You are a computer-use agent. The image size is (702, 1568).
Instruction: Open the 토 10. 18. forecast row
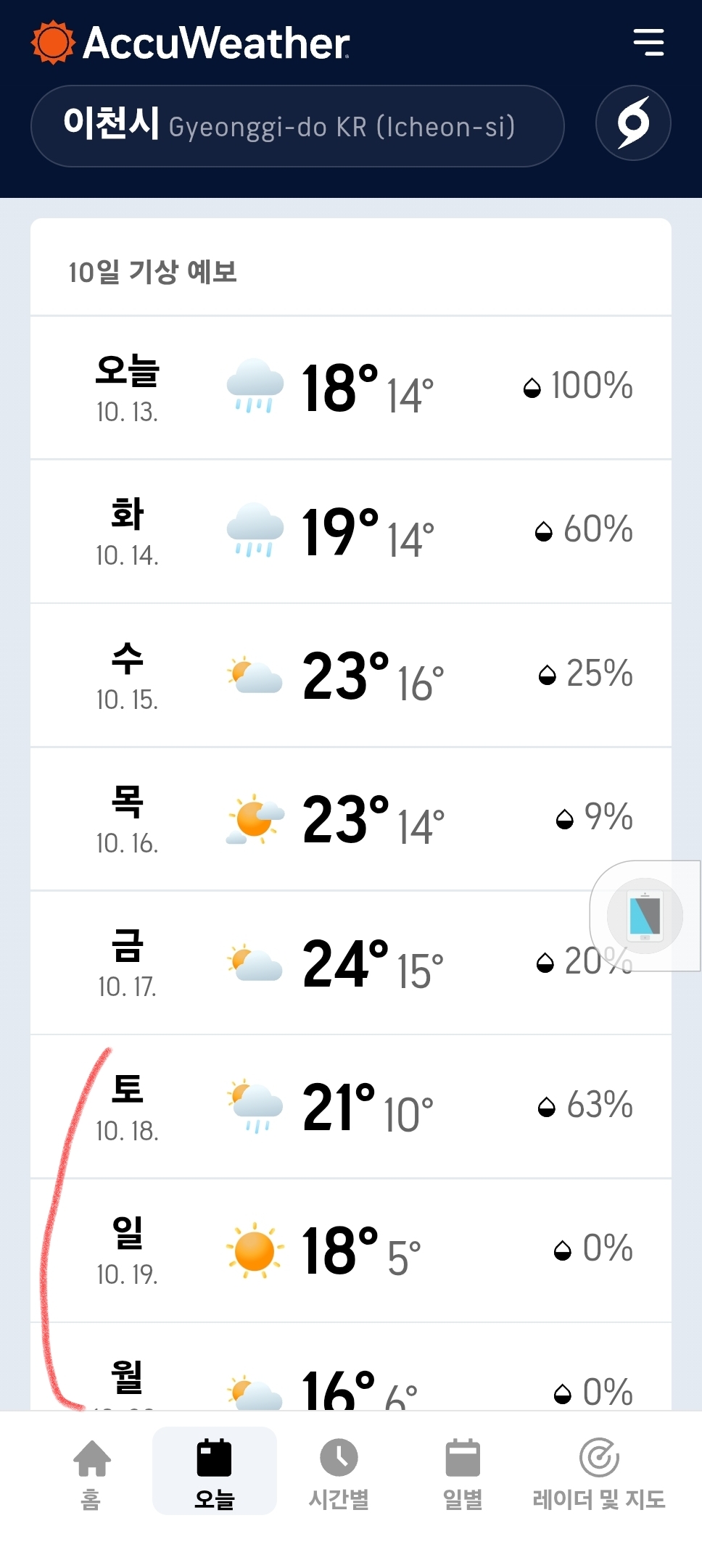pos(350,1106)
